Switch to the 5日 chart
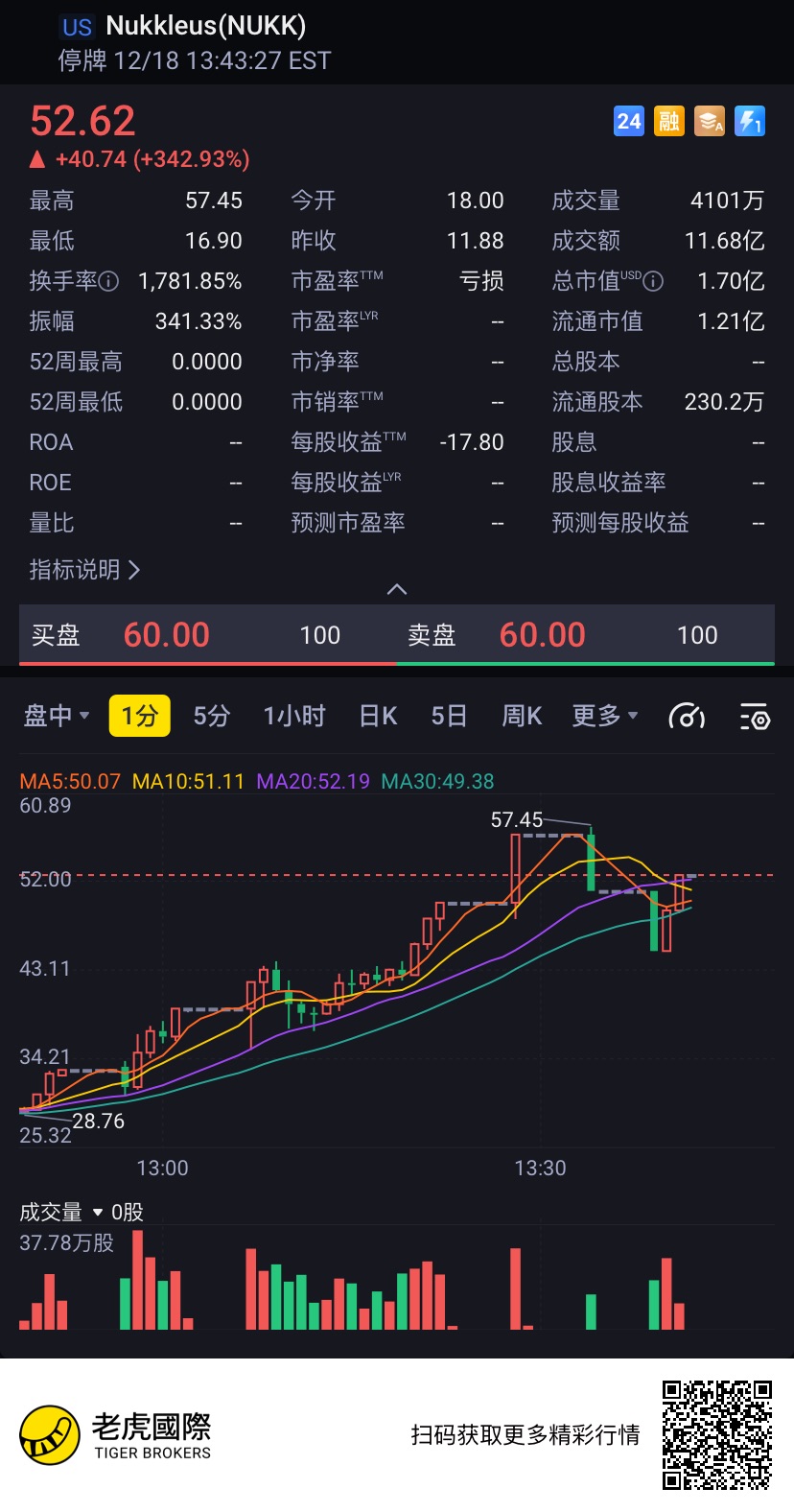This screenshot has height=1512, width=794. pyautogui.click(x=449, y=716)
